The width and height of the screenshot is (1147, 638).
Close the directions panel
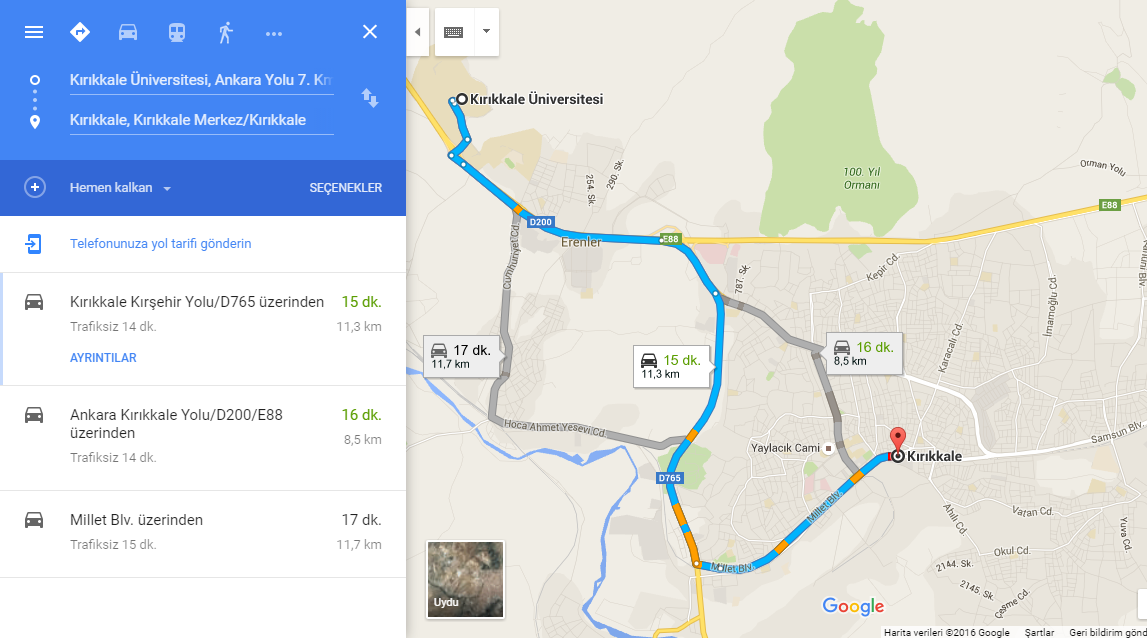pos(370,32)
